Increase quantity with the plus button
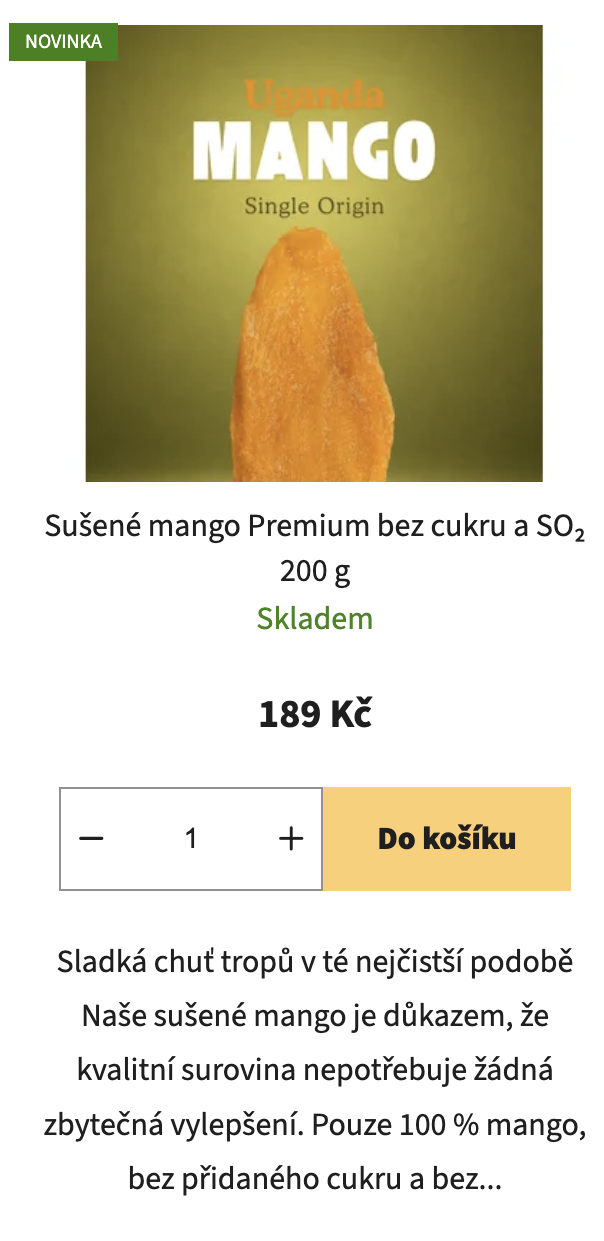This screenshot has height=1241, width=604. 290,838
